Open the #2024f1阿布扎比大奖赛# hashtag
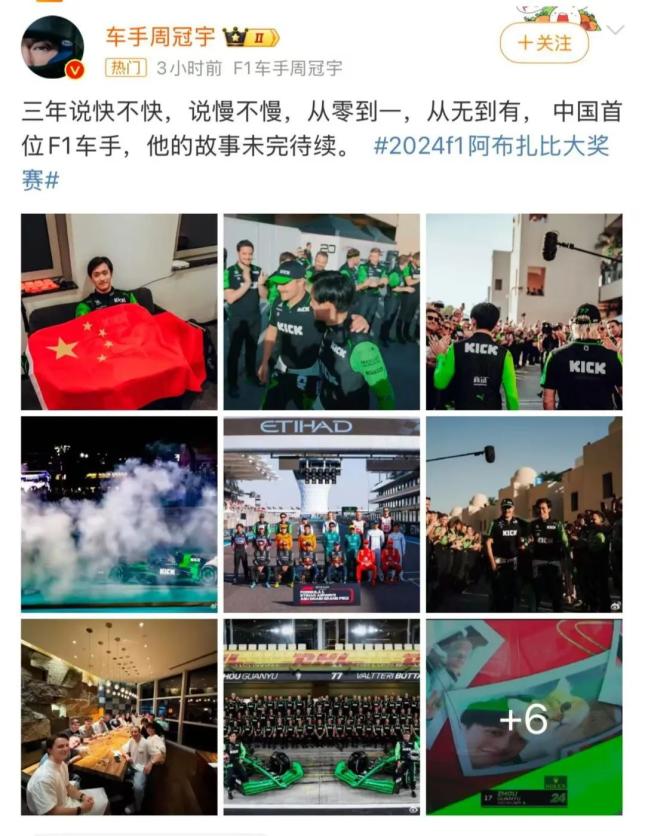The height and width of the screenshot is (836, 645). (491, 146)
